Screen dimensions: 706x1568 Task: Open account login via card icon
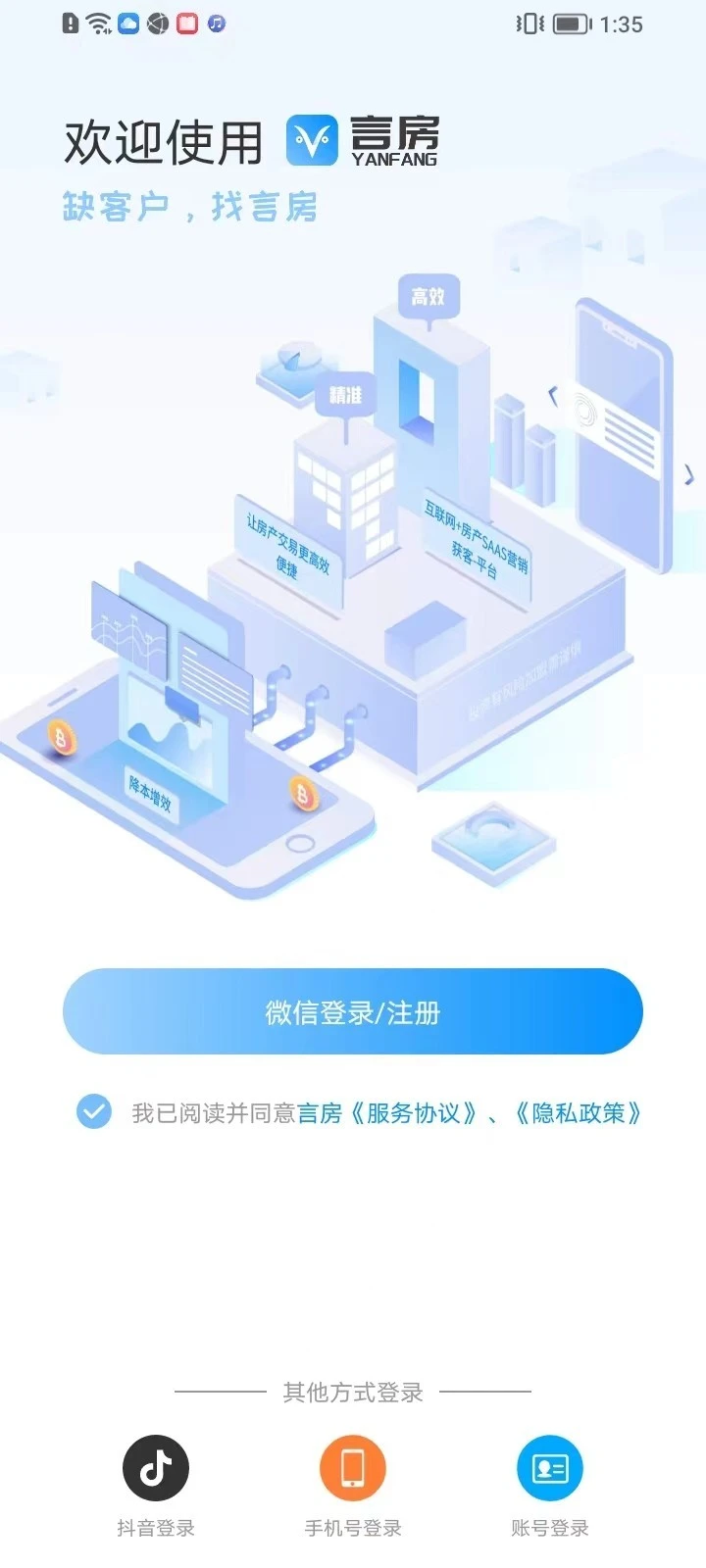click(549, 1468)
